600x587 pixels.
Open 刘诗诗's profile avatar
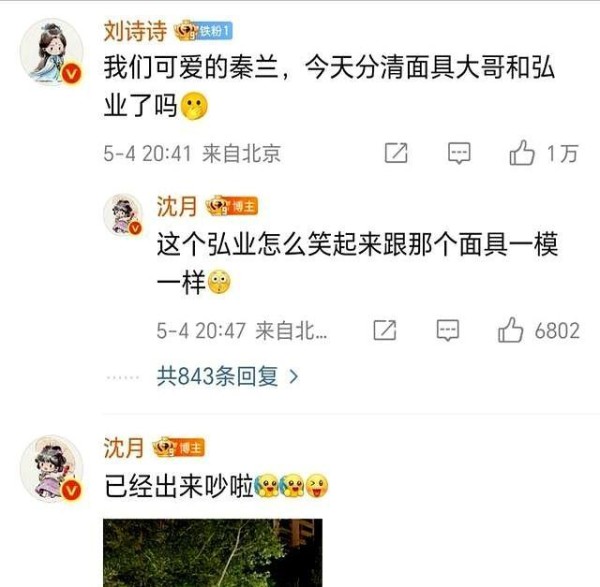coord(51,56)
